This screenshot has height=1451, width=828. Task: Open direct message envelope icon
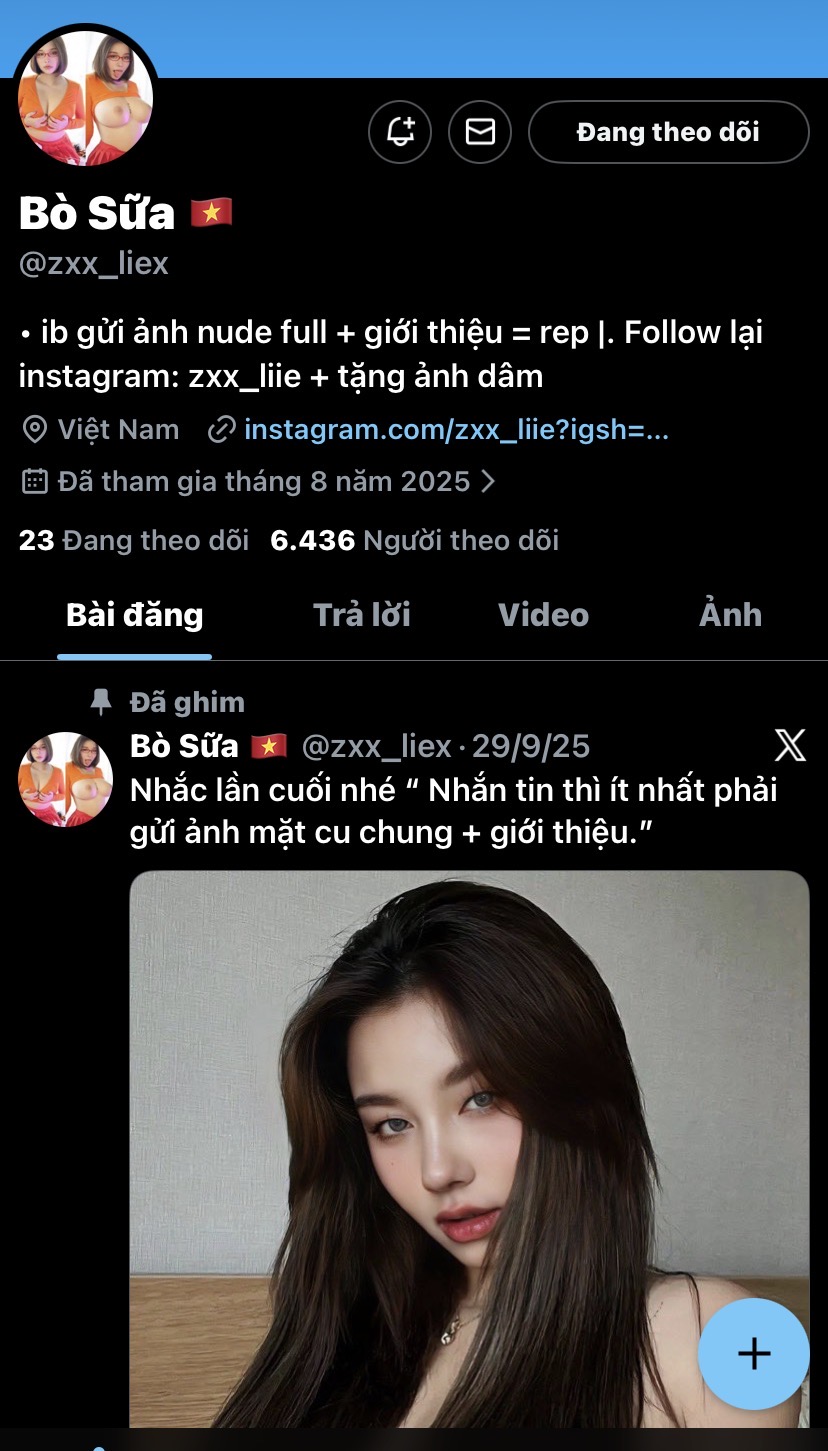pyautogui.click(x=480, y=132)
